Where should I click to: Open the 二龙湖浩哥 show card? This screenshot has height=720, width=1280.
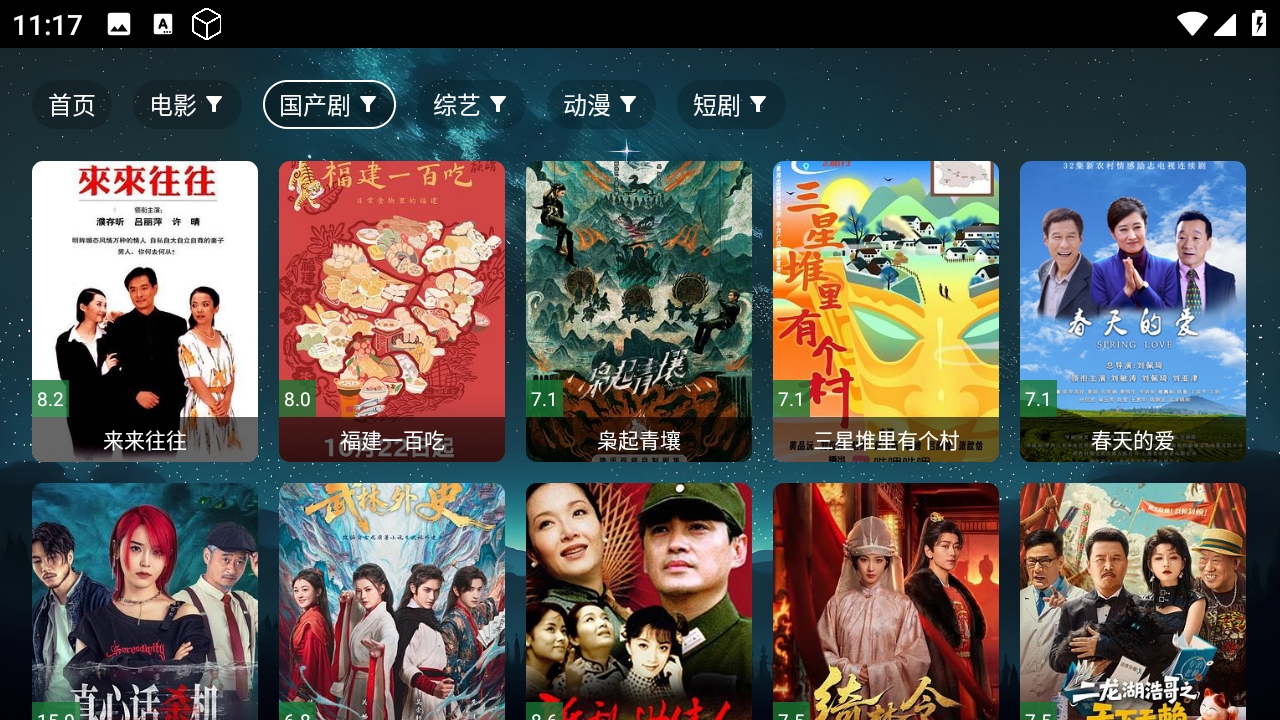[x=1133, y=600]
